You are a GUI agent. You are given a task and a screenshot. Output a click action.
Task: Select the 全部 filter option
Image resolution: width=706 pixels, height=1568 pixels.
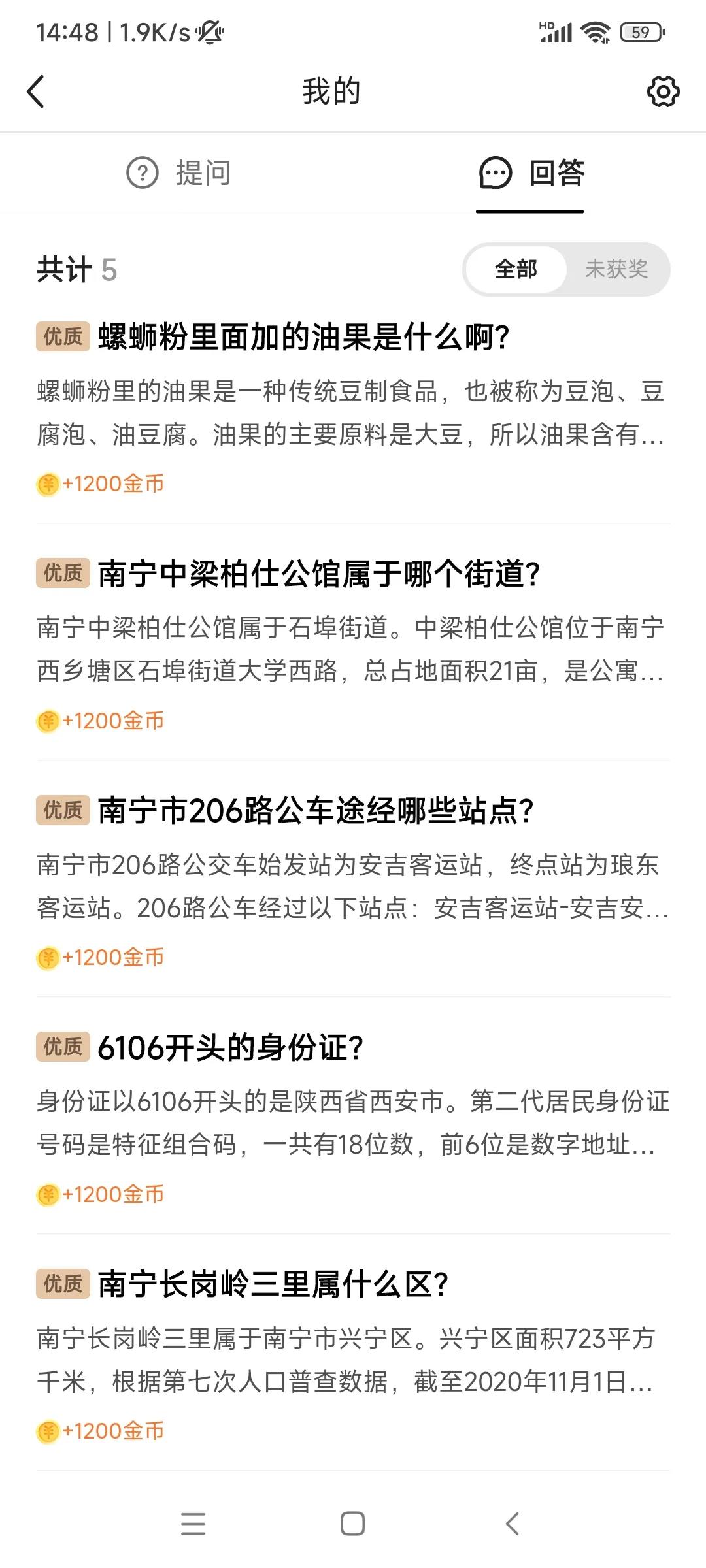516,269
